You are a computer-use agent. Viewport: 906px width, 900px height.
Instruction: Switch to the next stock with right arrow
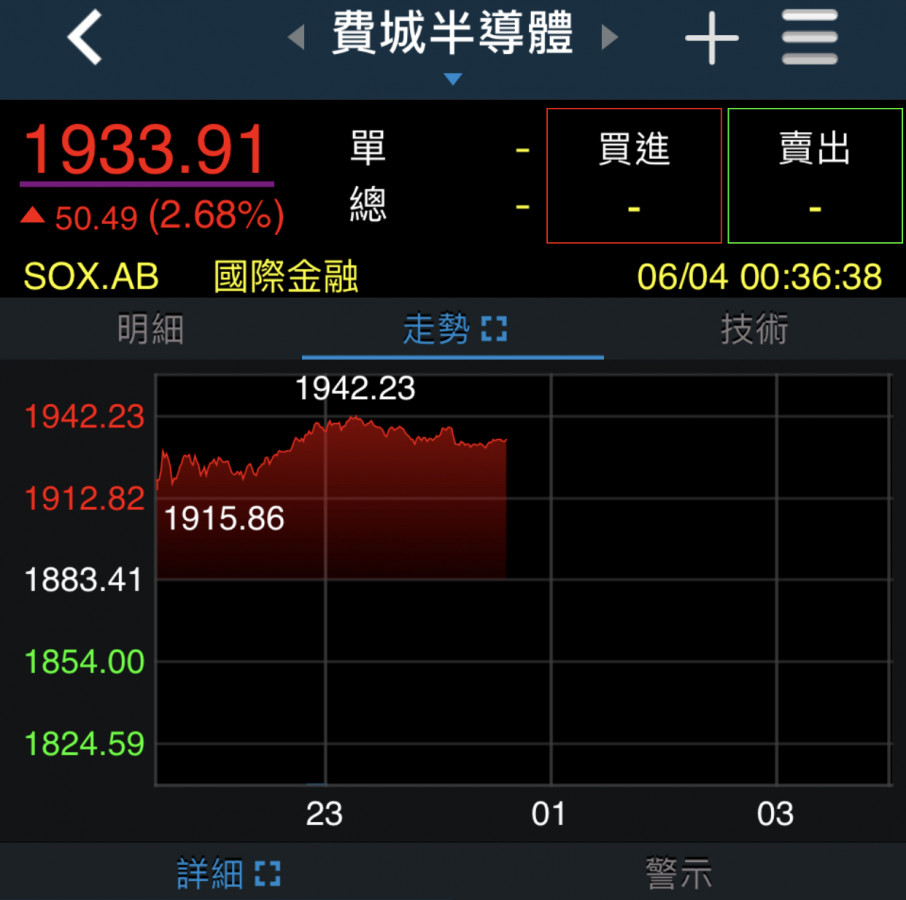(609, 38)
